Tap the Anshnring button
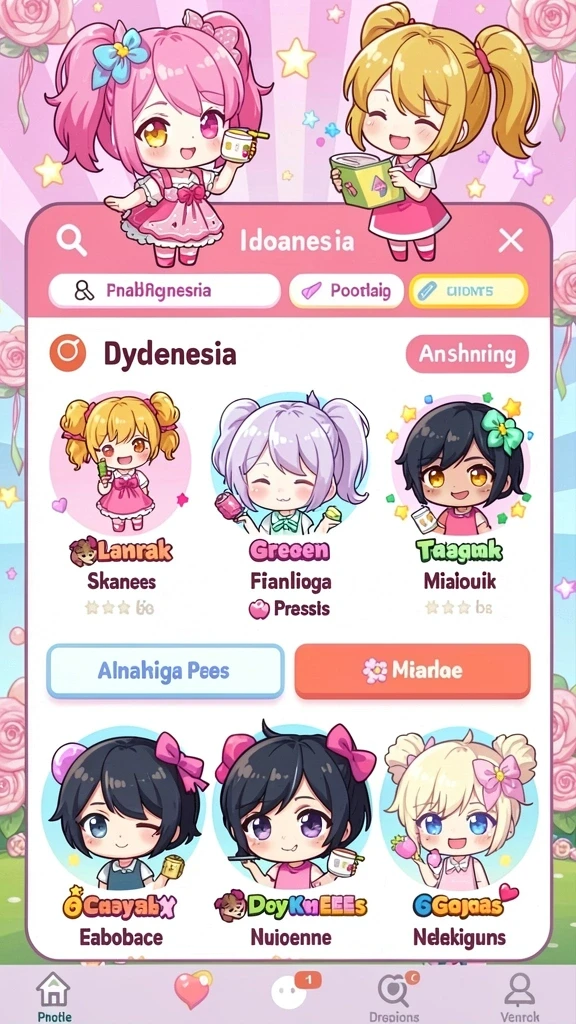 point(467,354)
